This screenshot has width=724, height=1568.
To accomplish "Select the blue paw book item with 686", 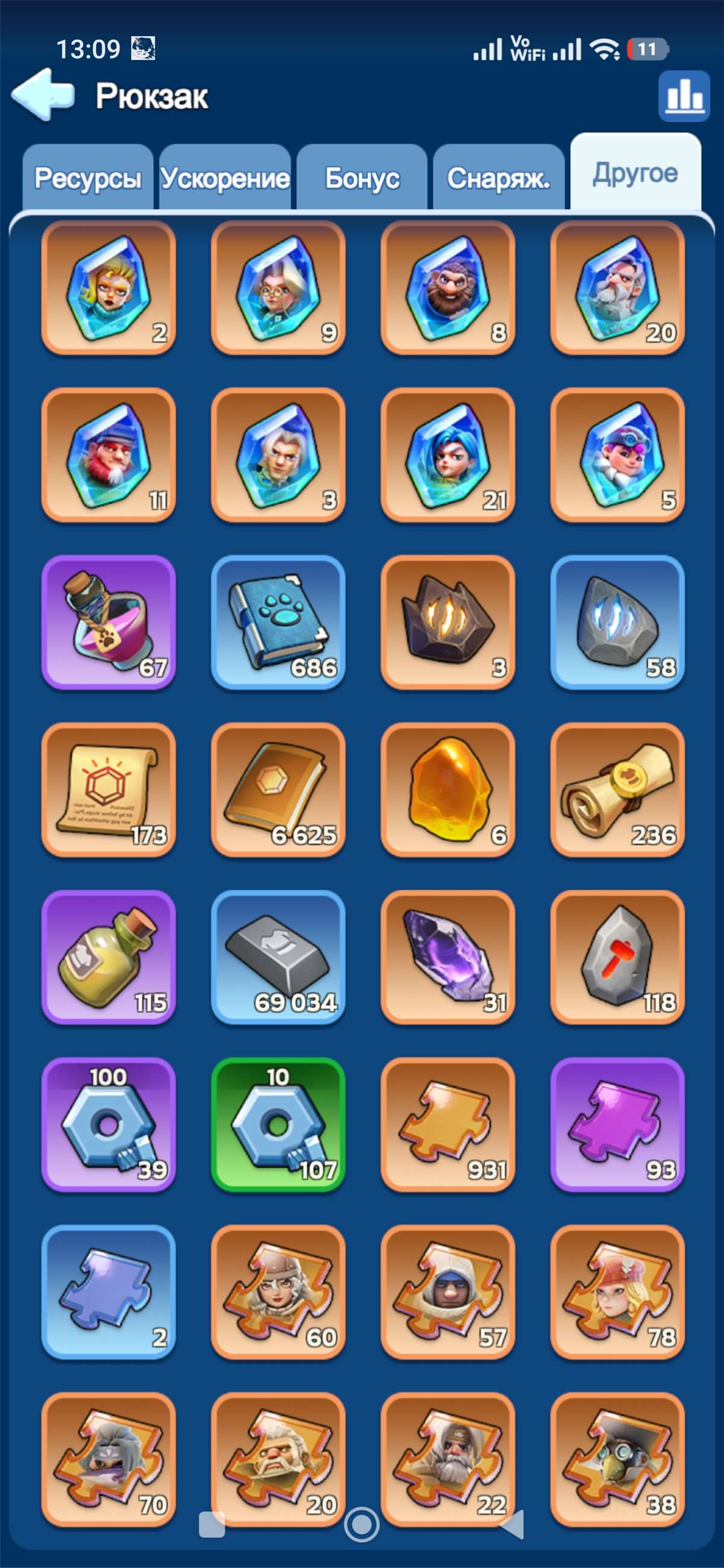I will pyautogui.click(x=278, y=622).
